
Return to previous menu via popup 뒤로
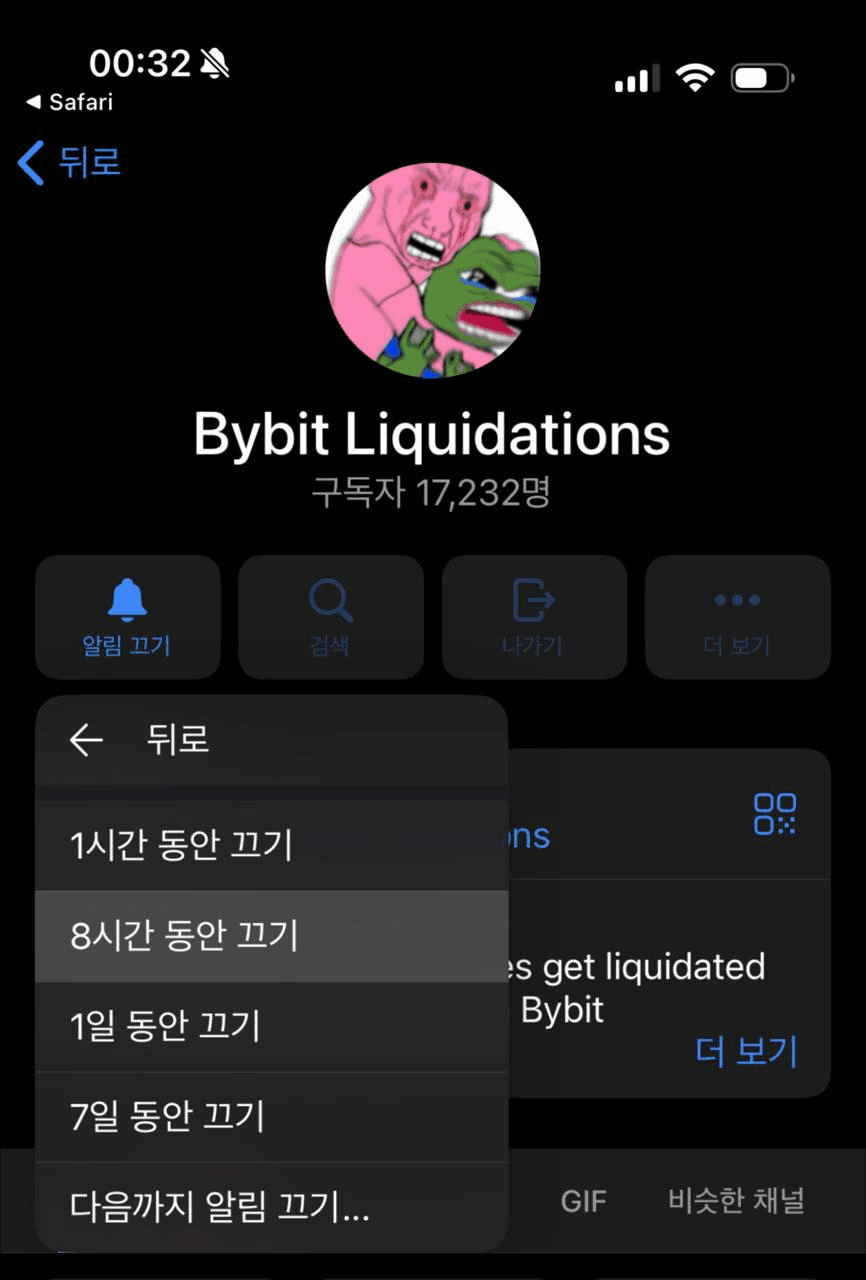pos(140,740)
